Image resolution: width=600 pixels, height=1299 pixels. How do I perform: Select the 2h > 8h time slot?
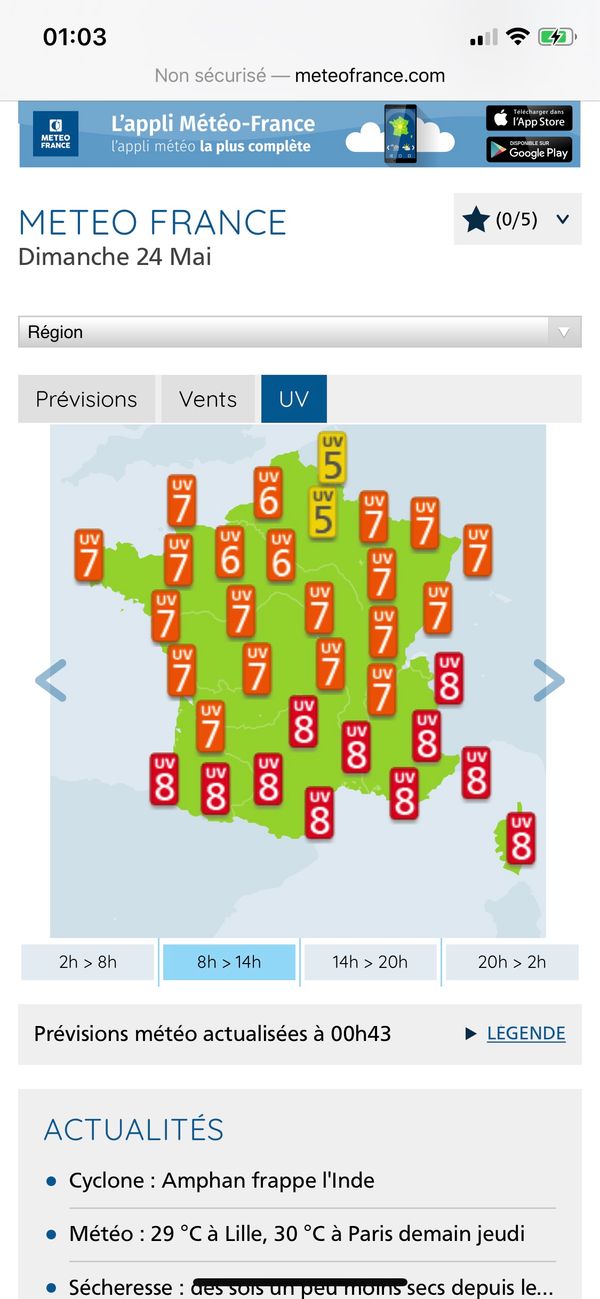tap(88, 962)
